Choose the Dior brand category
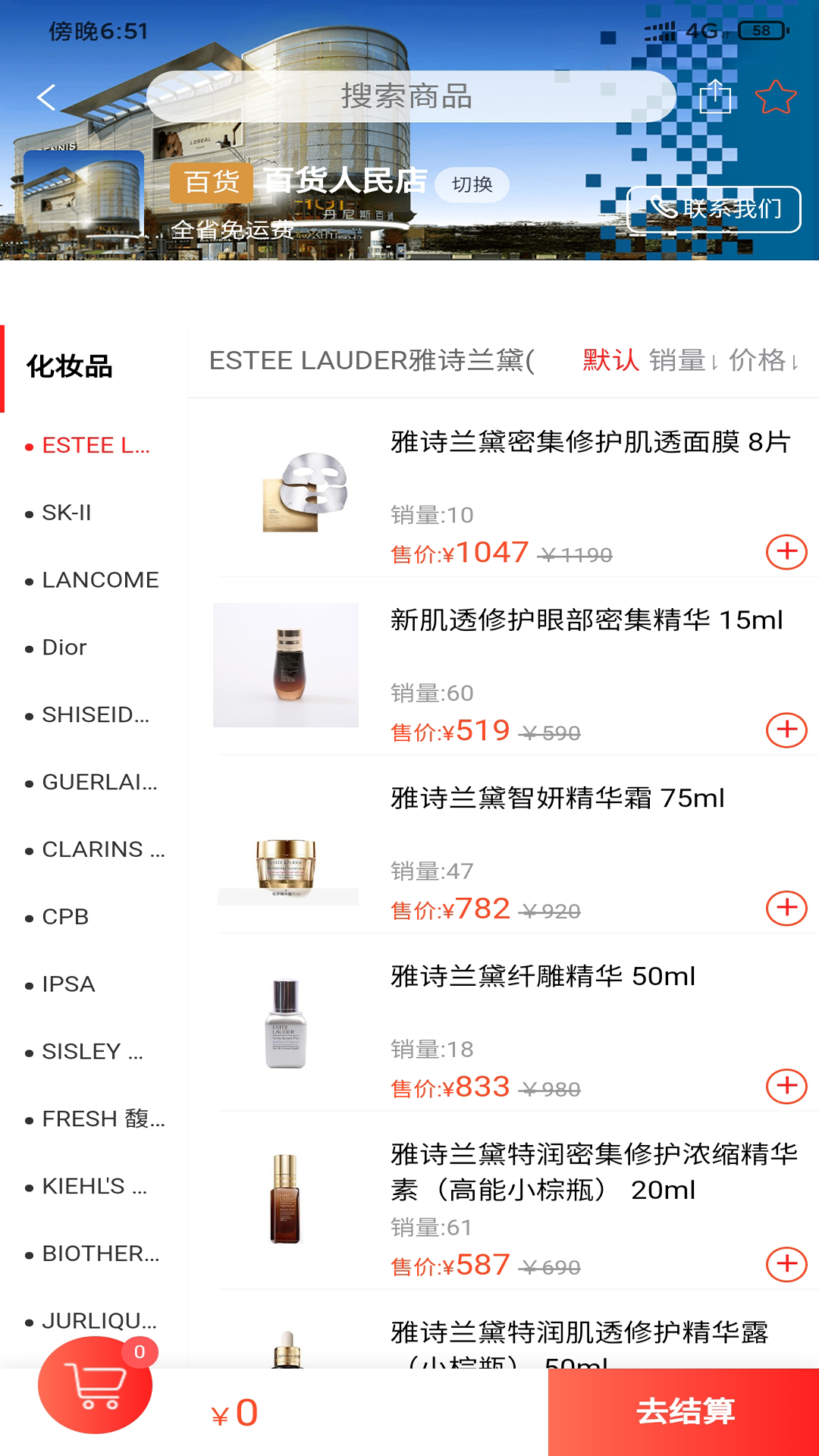Viewport: 819px width, 1456px height. point(64,648)
